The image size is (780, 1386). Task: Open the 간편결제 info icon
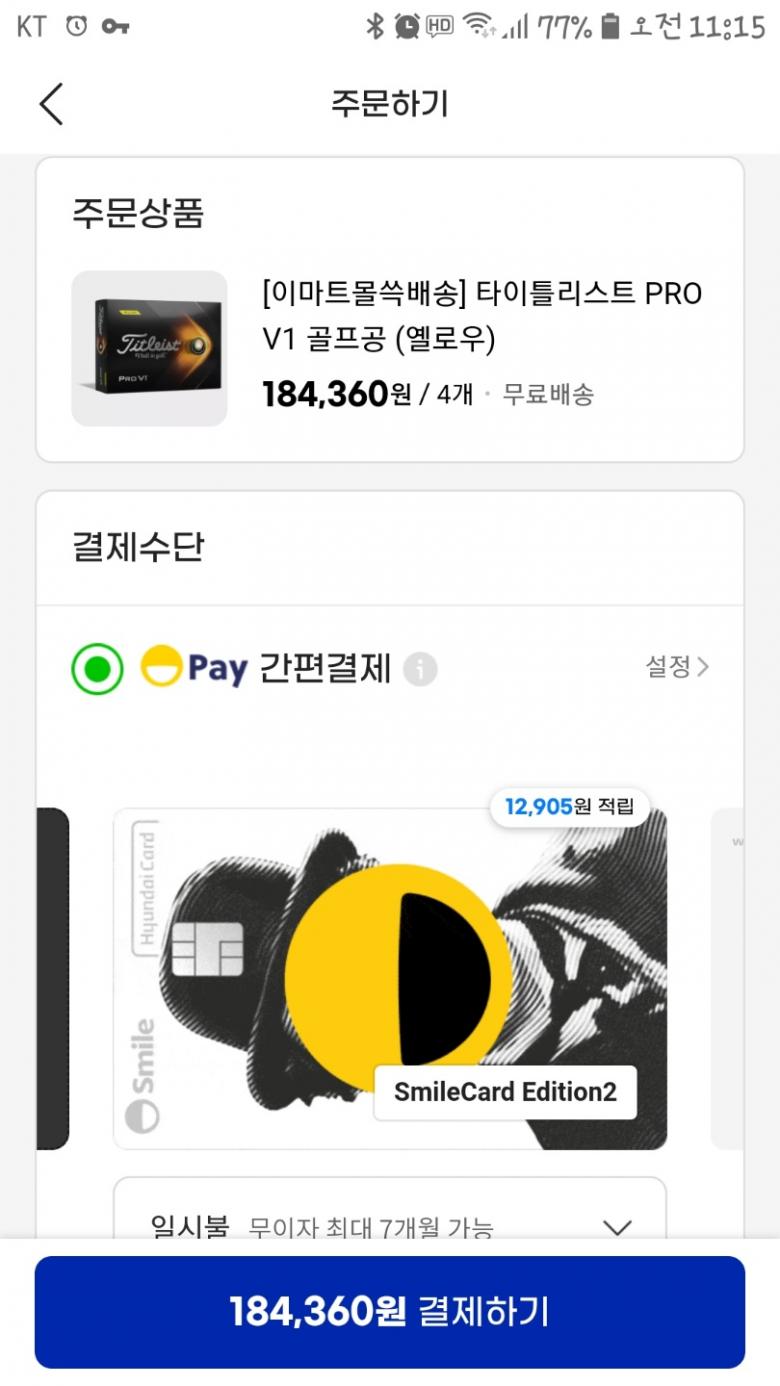pyautogui.click(x=420, y=669)
